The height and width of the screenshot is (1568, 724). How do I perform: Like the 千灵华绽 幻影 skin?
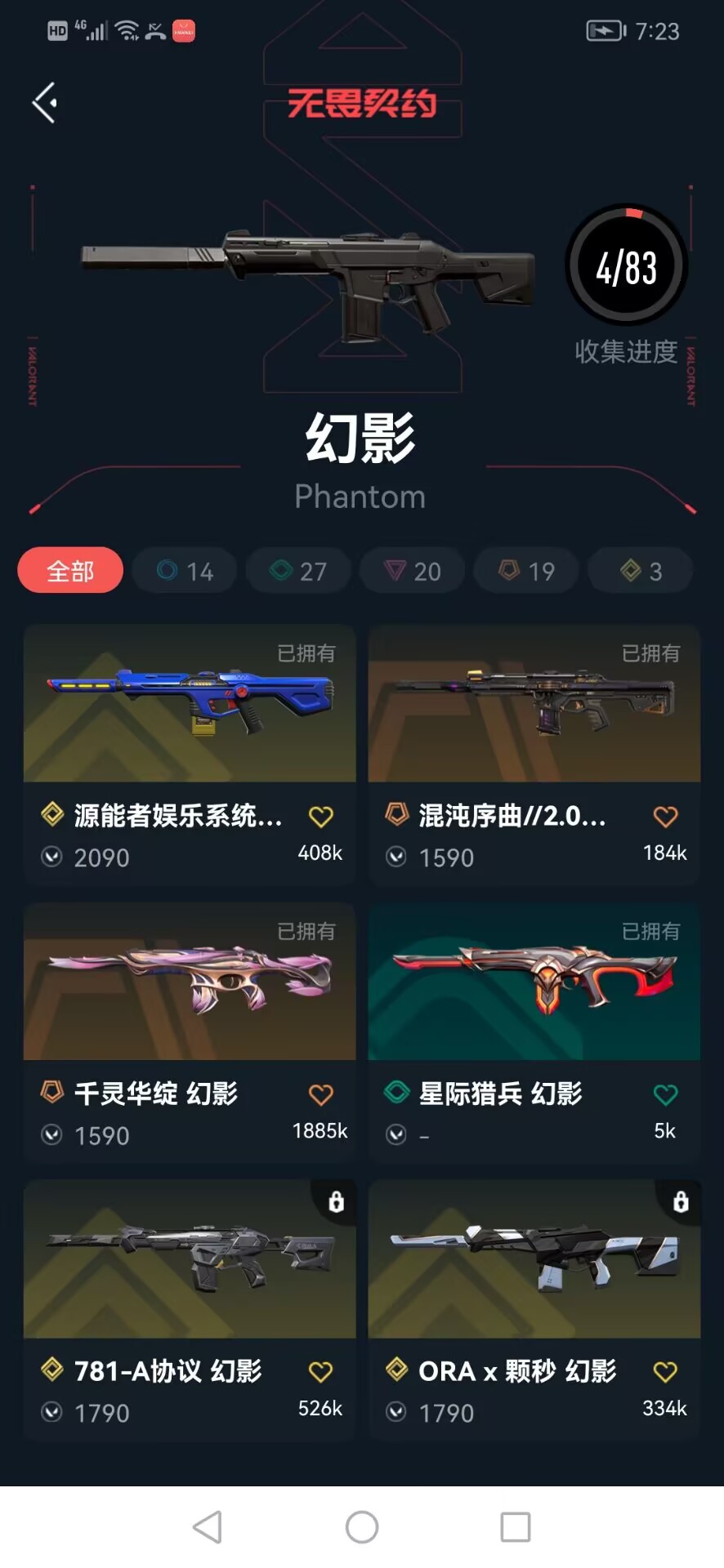tap(320, 1094)
